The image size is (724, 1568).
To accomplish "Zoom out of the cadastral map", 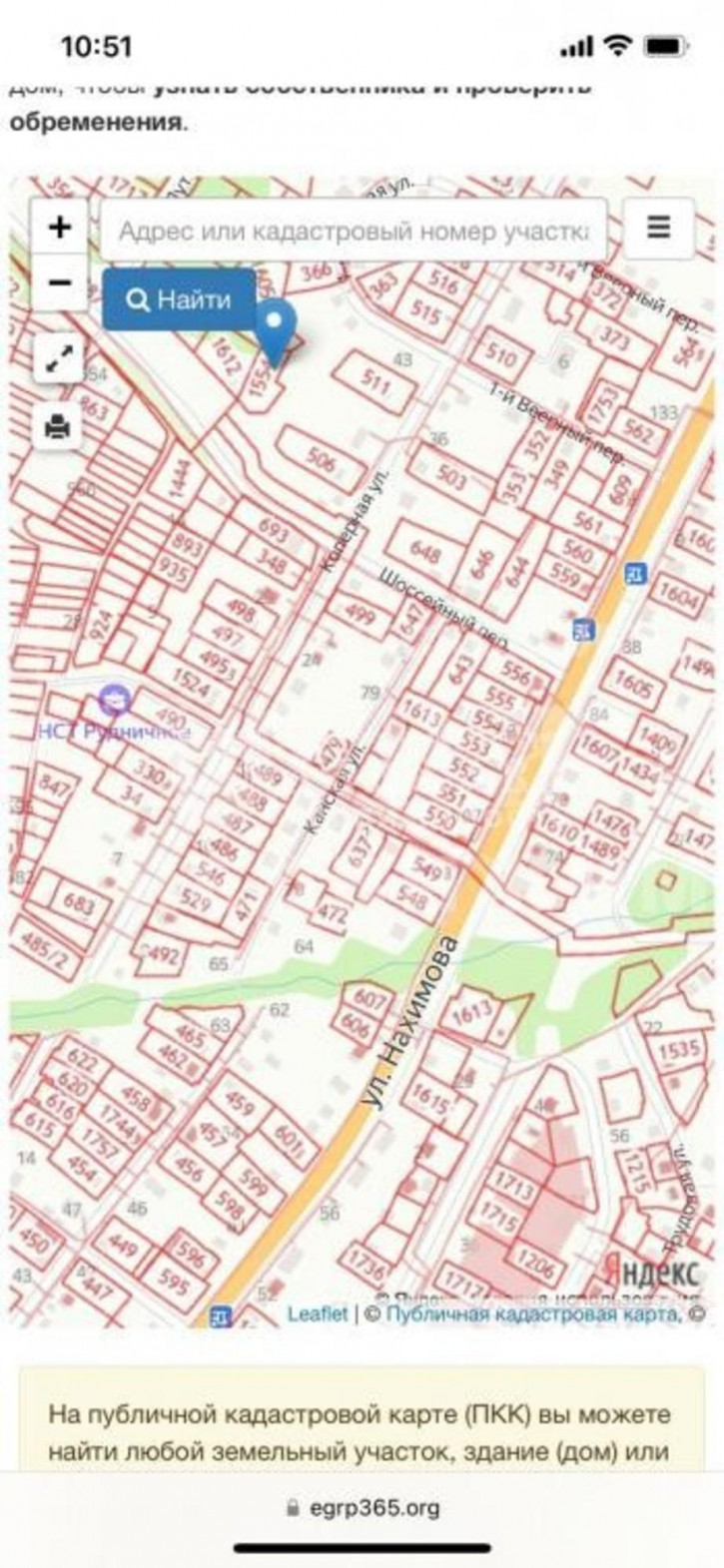I will (x=60, y=282).
